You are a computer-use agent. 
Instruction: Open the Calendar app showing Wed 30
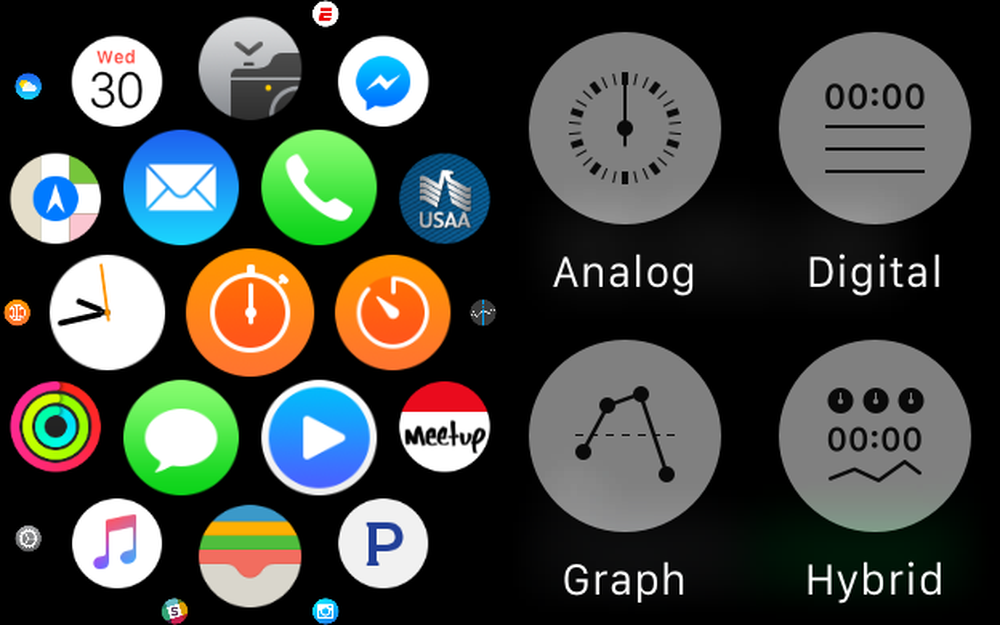coord(118,82)
